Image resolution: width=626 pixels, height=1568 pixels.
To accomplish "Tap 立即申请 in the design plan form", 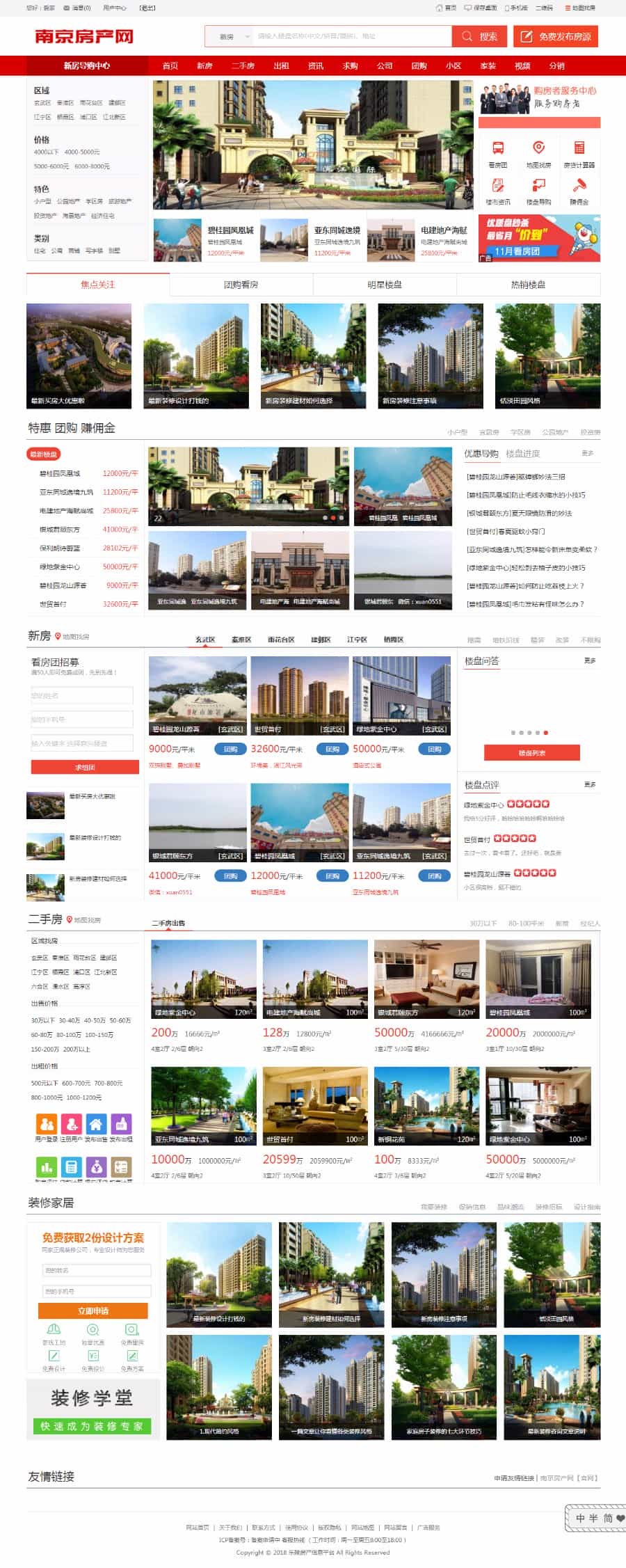I will pos(93,1310).
